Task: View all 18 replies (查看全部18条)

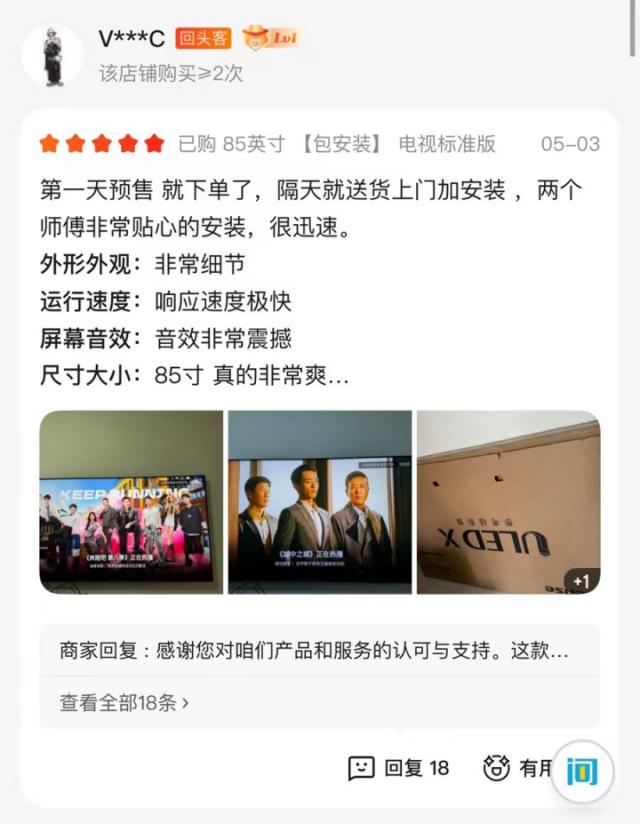Action: coord(124,703)
